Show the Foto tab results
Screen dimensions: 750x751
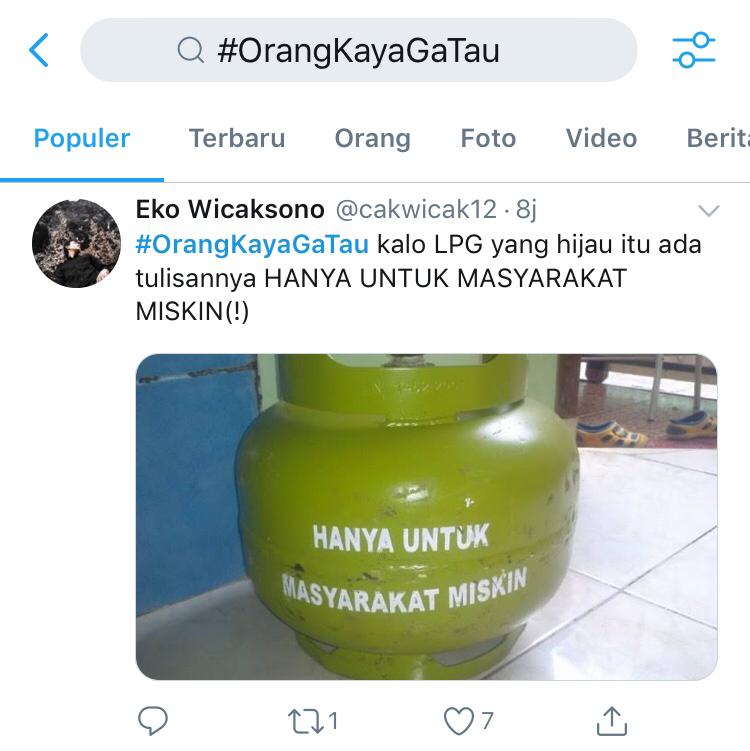pyautogui.click(x=488, y=138)
